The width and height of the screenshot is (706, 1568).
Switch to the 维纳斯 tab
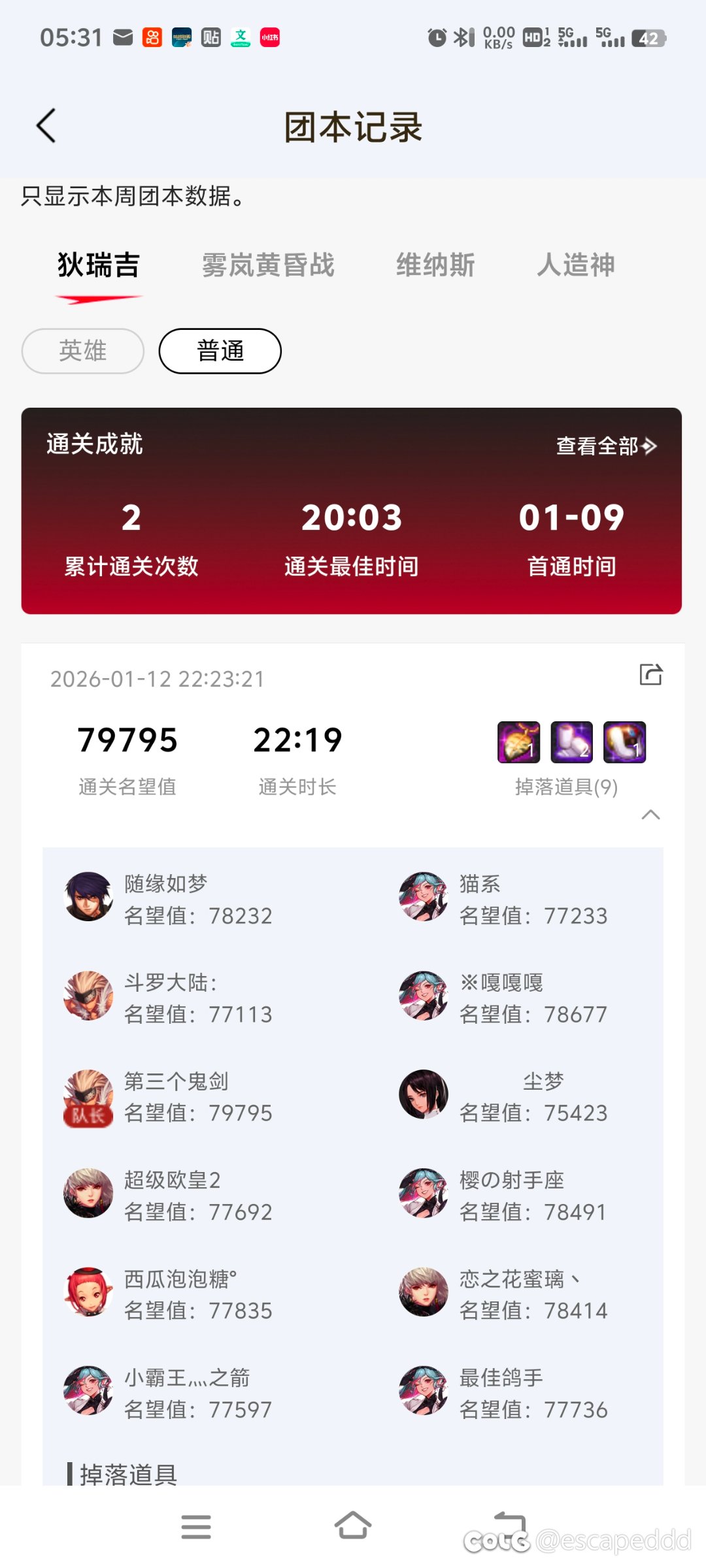(435, 265)
